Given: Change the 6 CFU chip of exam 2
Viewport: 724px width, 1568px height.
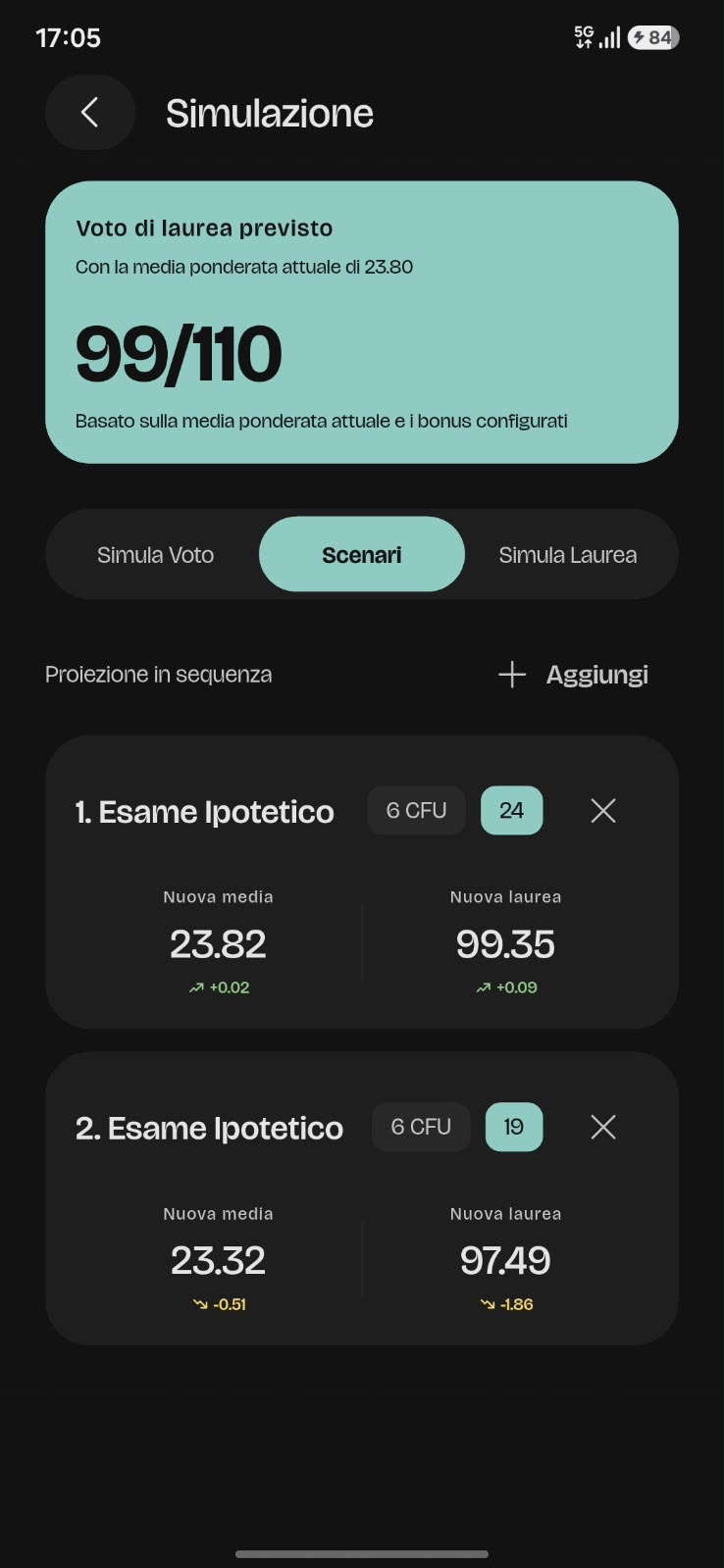Looking at the screenshot, I should coord(421,1127).
